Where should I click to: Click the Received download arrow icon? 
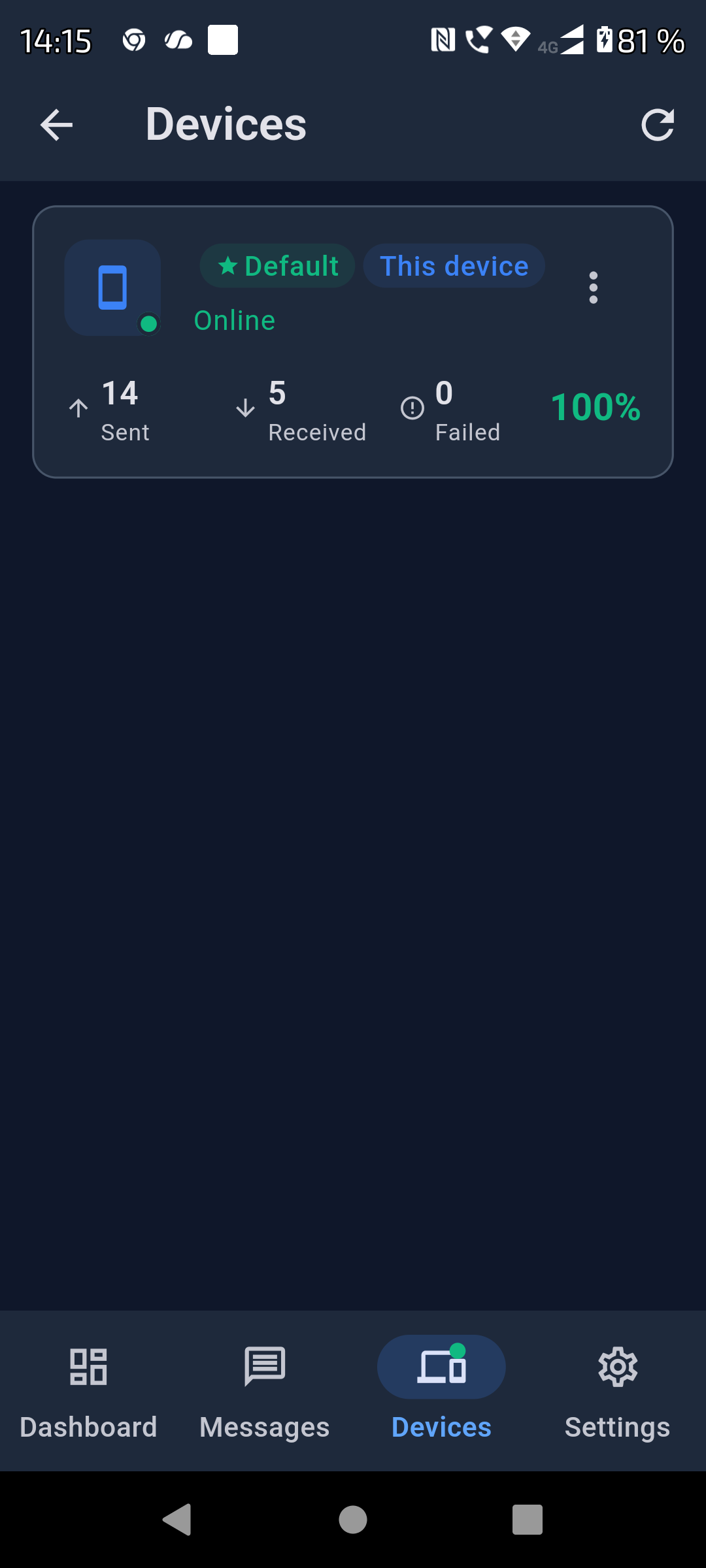point(244,408)
